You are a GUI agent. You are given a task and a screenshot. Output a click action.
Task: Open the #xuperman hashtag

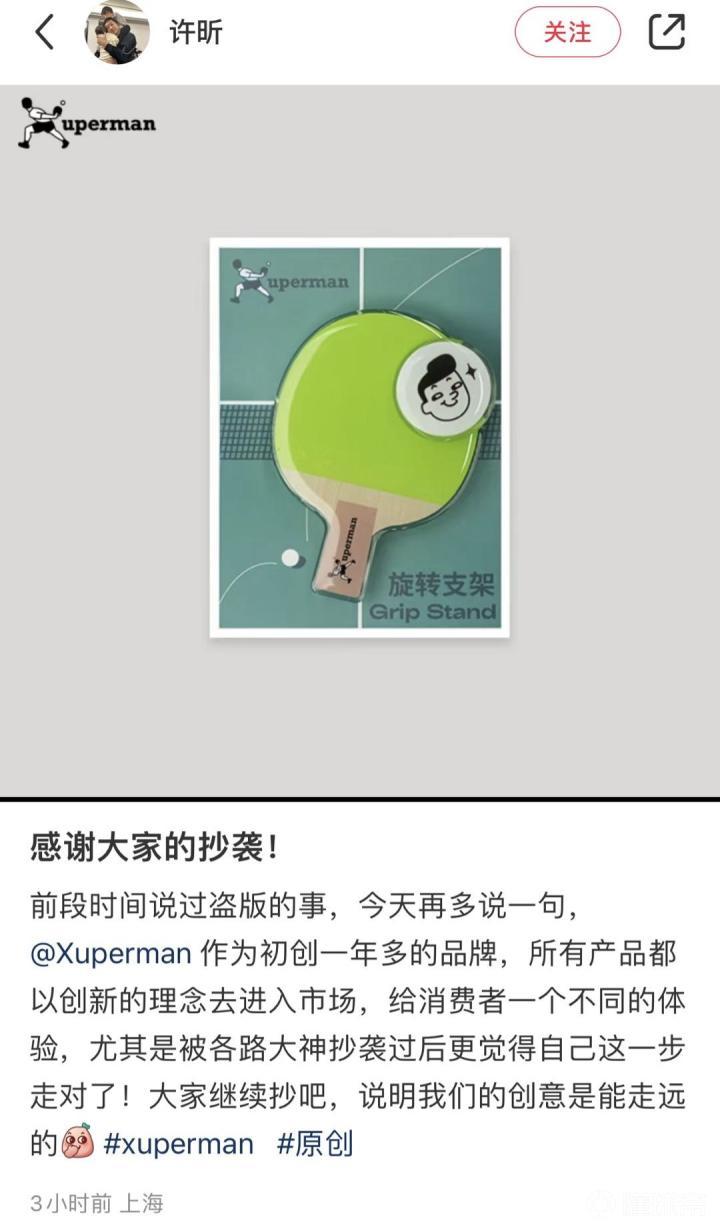pyautogui.click(x=178, y=1143)
